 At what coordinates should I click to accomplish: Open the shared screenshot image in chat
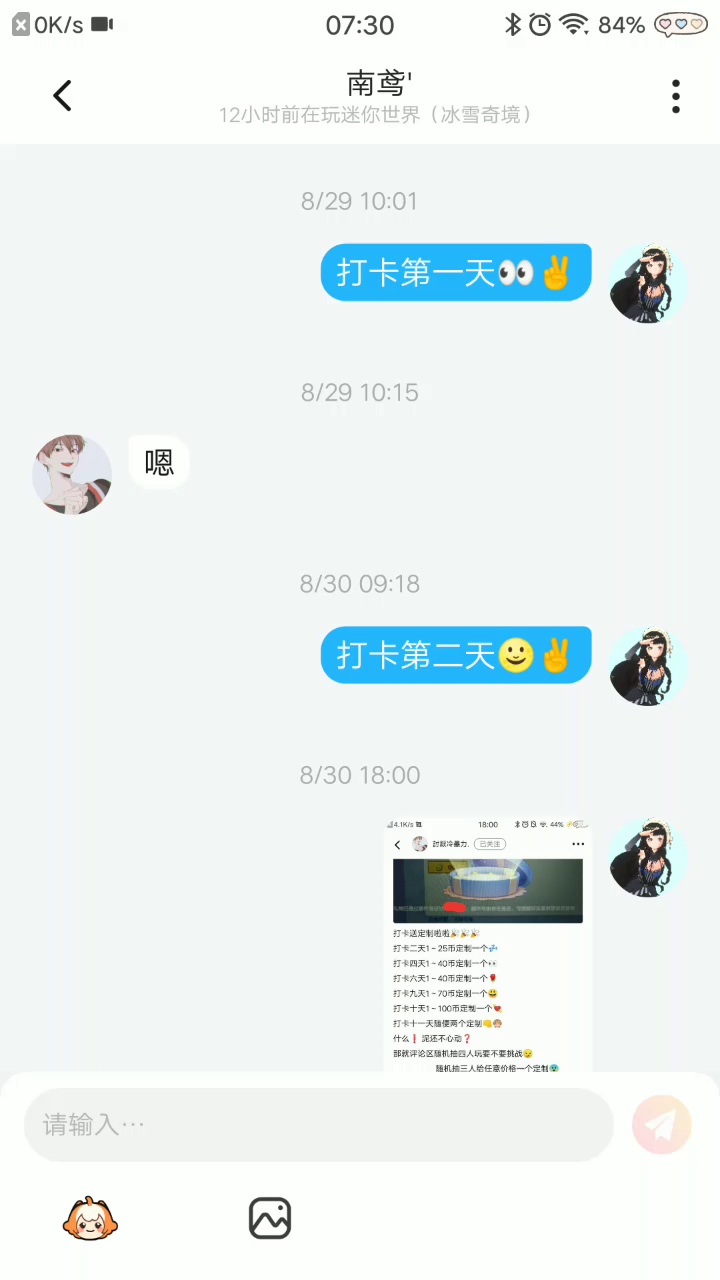point(488,944)
